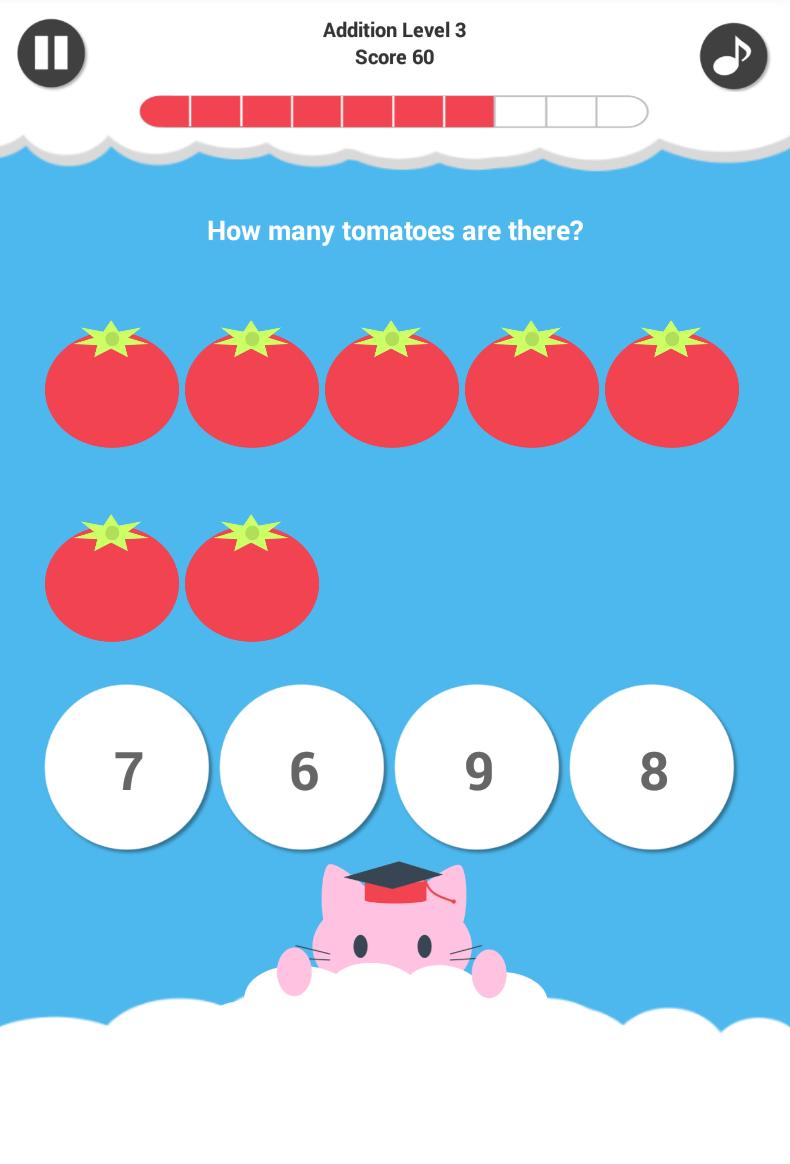This screenshot has width=790, height=1164.
Task: Choose answer 6
Action: [301, 766]
